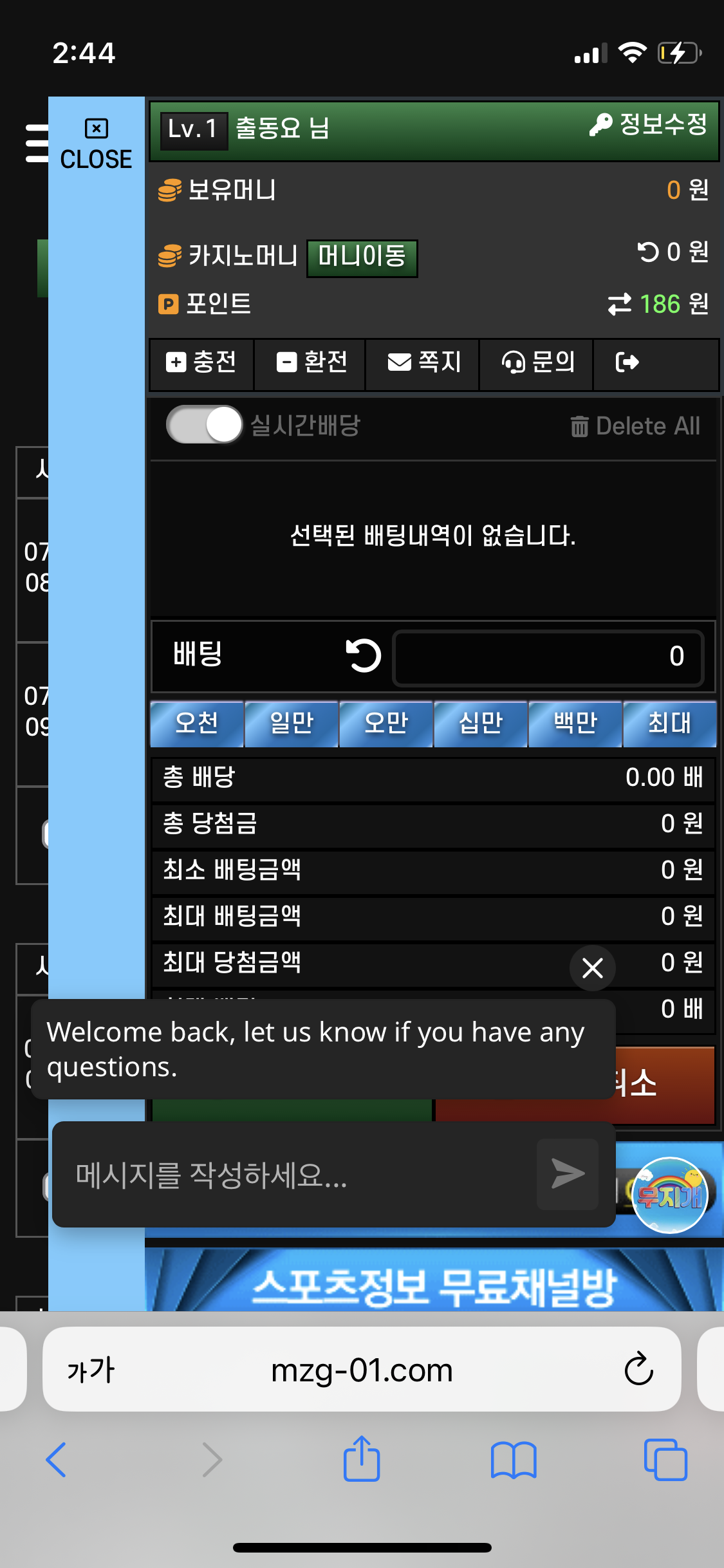The width and height of the screenshot is (724, 1568).
Task: Focus the betting amount field
Action: (x=548, y=657)
